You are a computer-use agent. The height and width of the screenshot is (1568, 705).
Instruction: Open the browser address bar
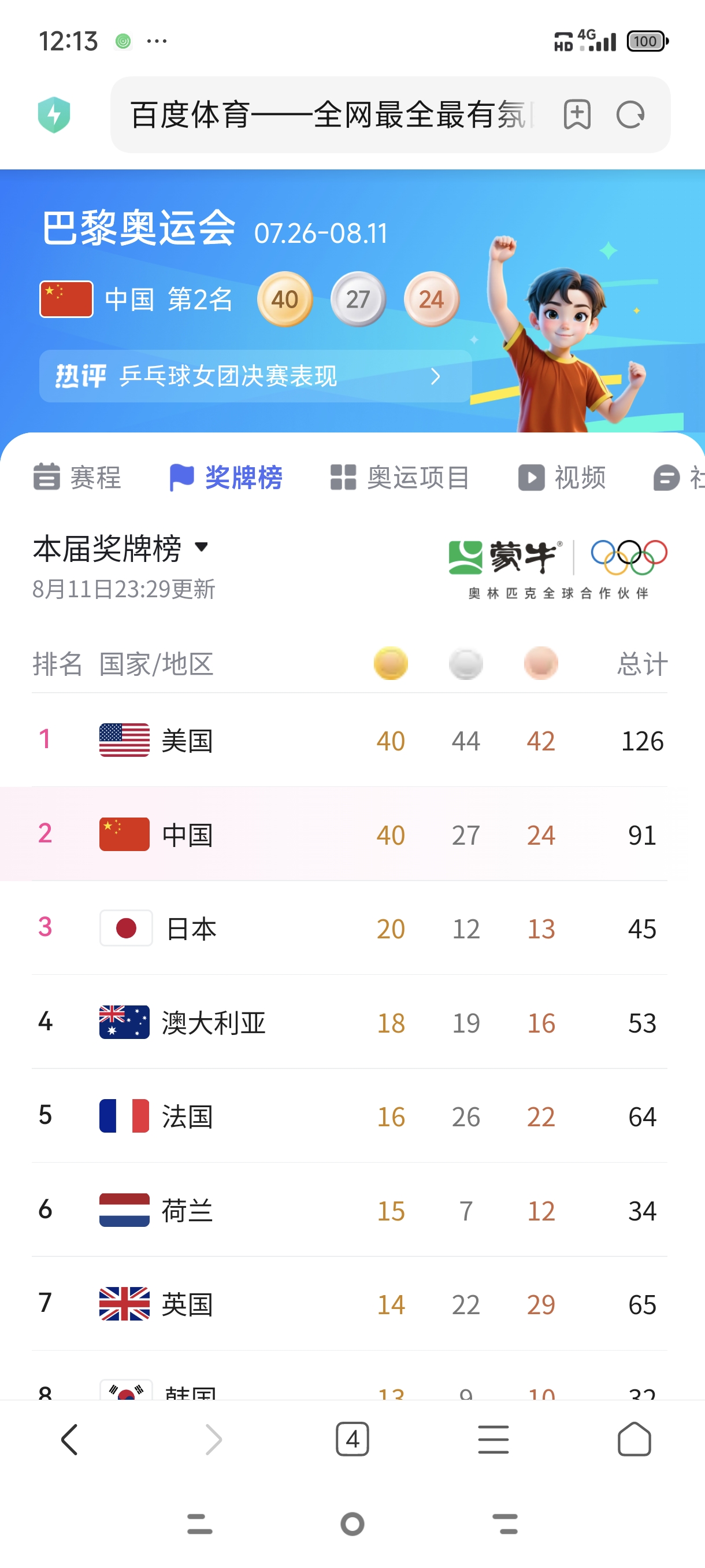point(332,114)
